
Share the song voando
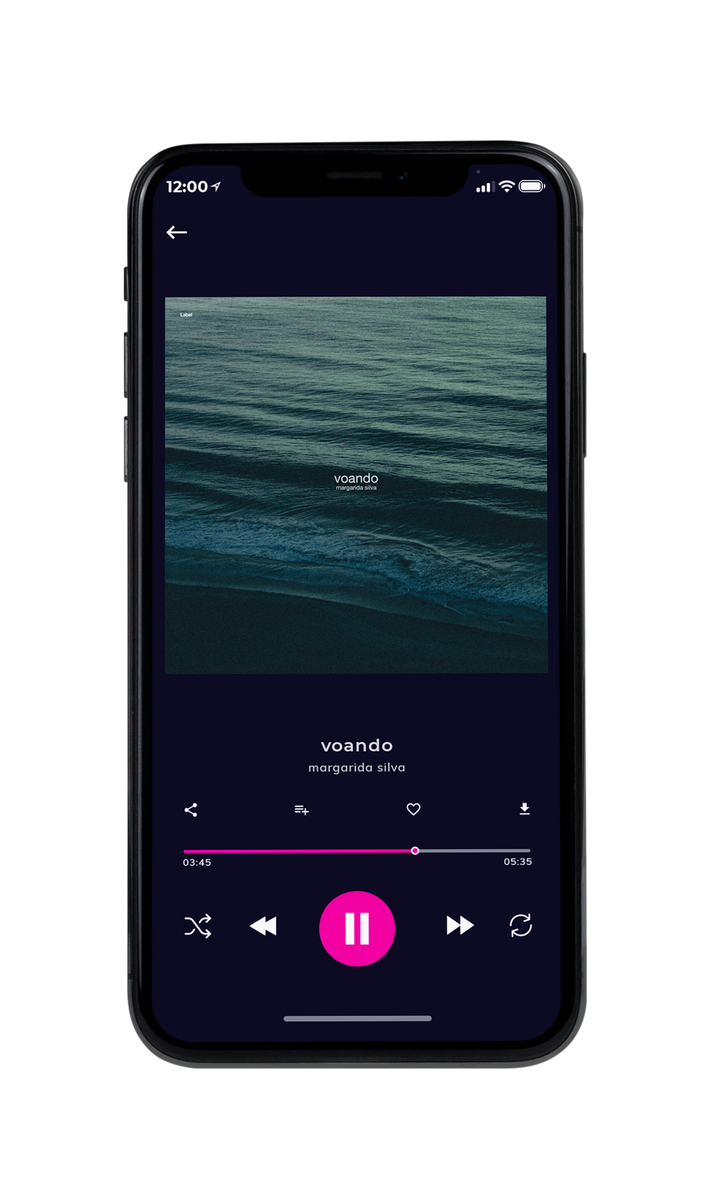point(191,810)
